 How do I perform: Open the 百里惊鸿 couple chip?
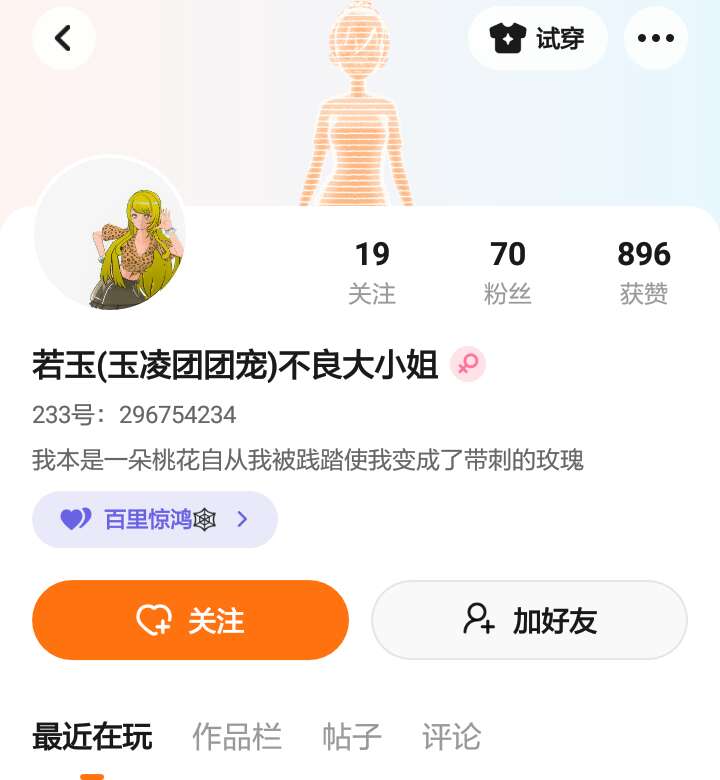(155, 520)
